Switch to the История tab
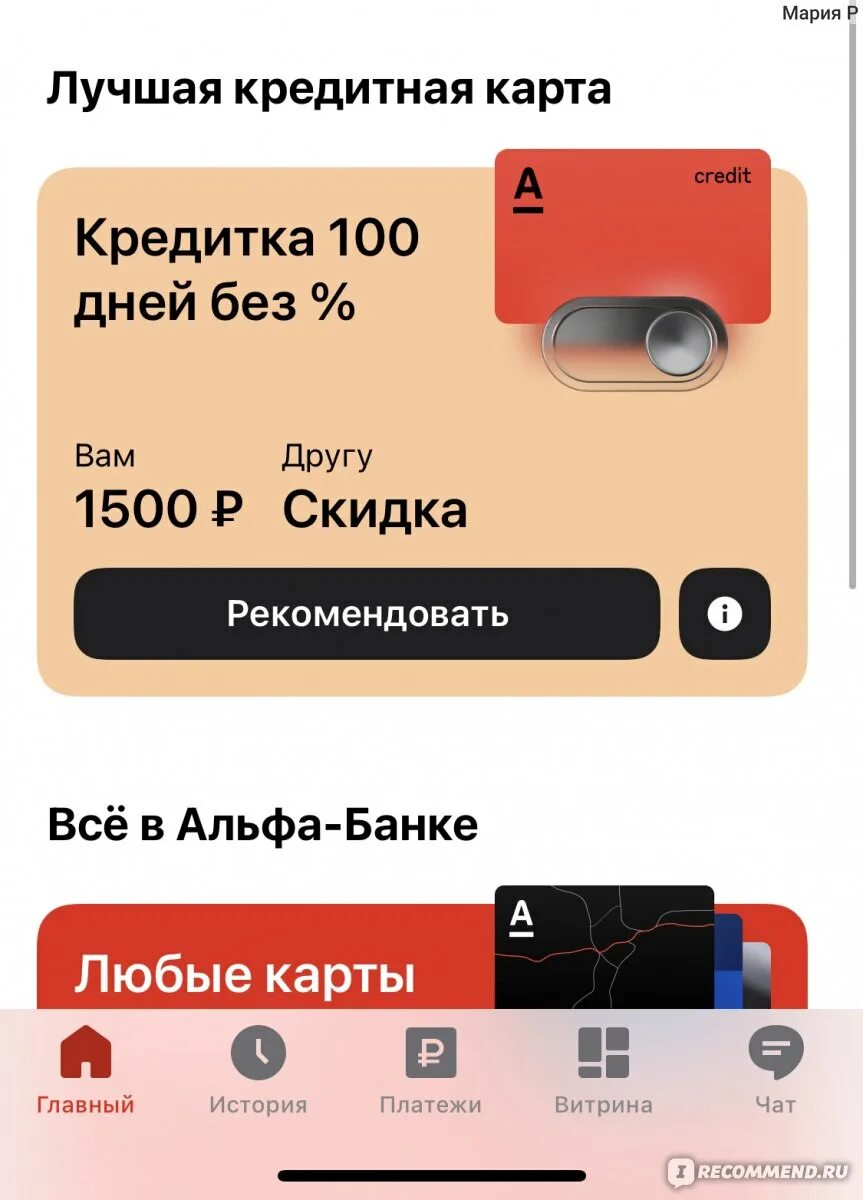 click(258, 1070)
